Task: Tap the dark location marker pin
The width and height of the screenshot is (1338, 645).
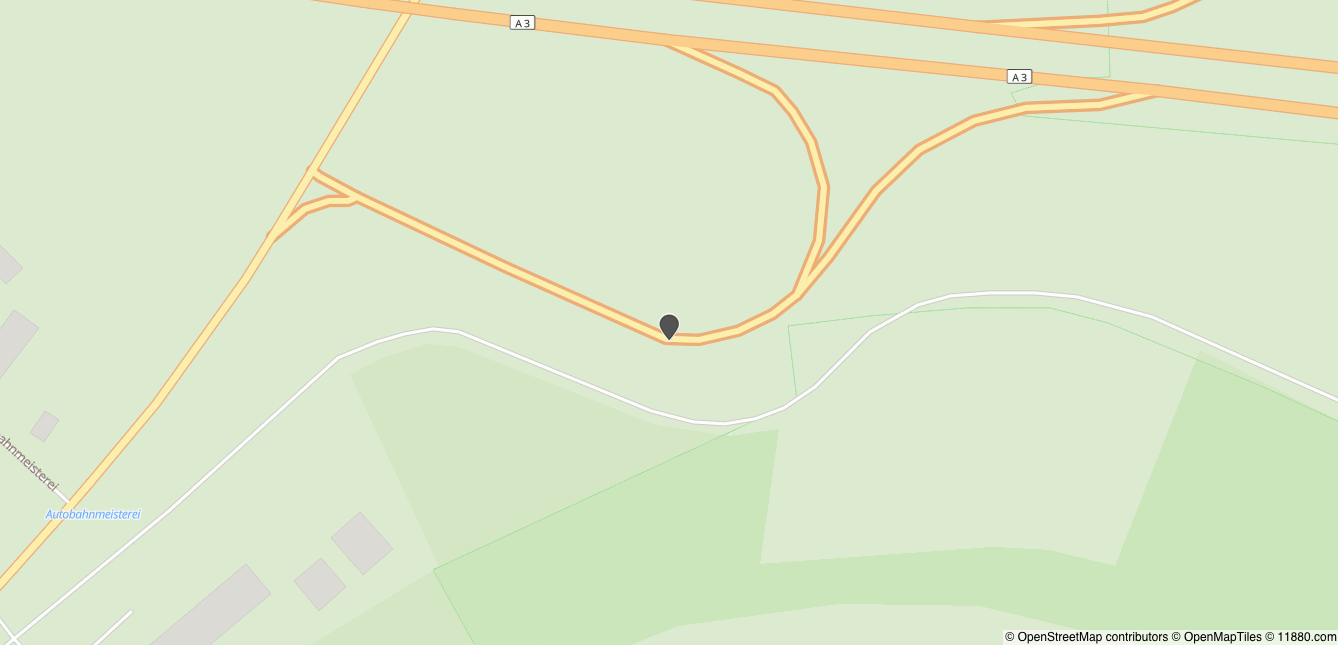Action: click(669, 325)
